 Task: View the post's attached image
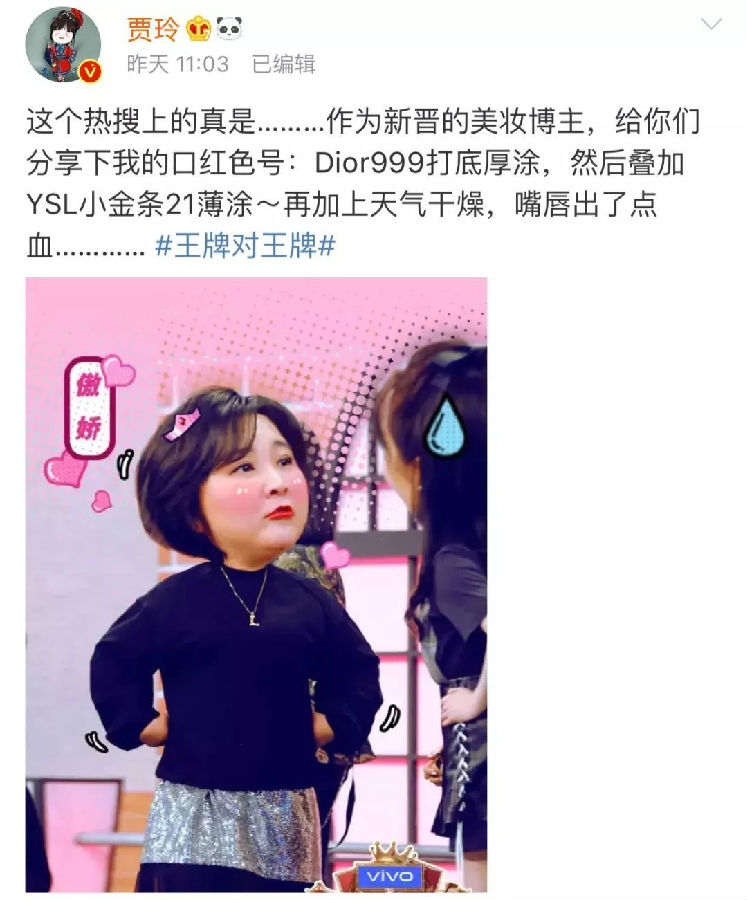click(256, 583)
